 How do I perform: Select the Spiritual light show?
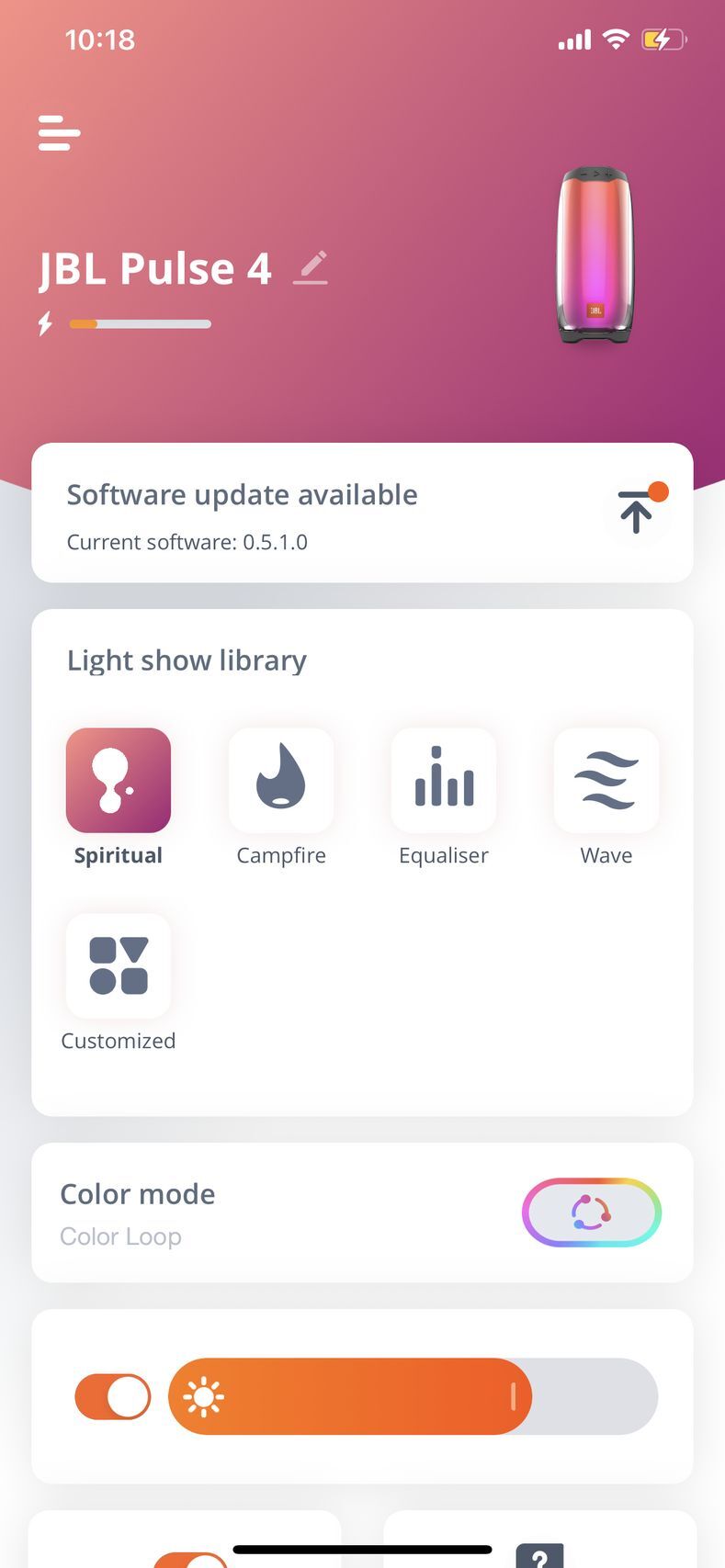(x=119, y=781)
